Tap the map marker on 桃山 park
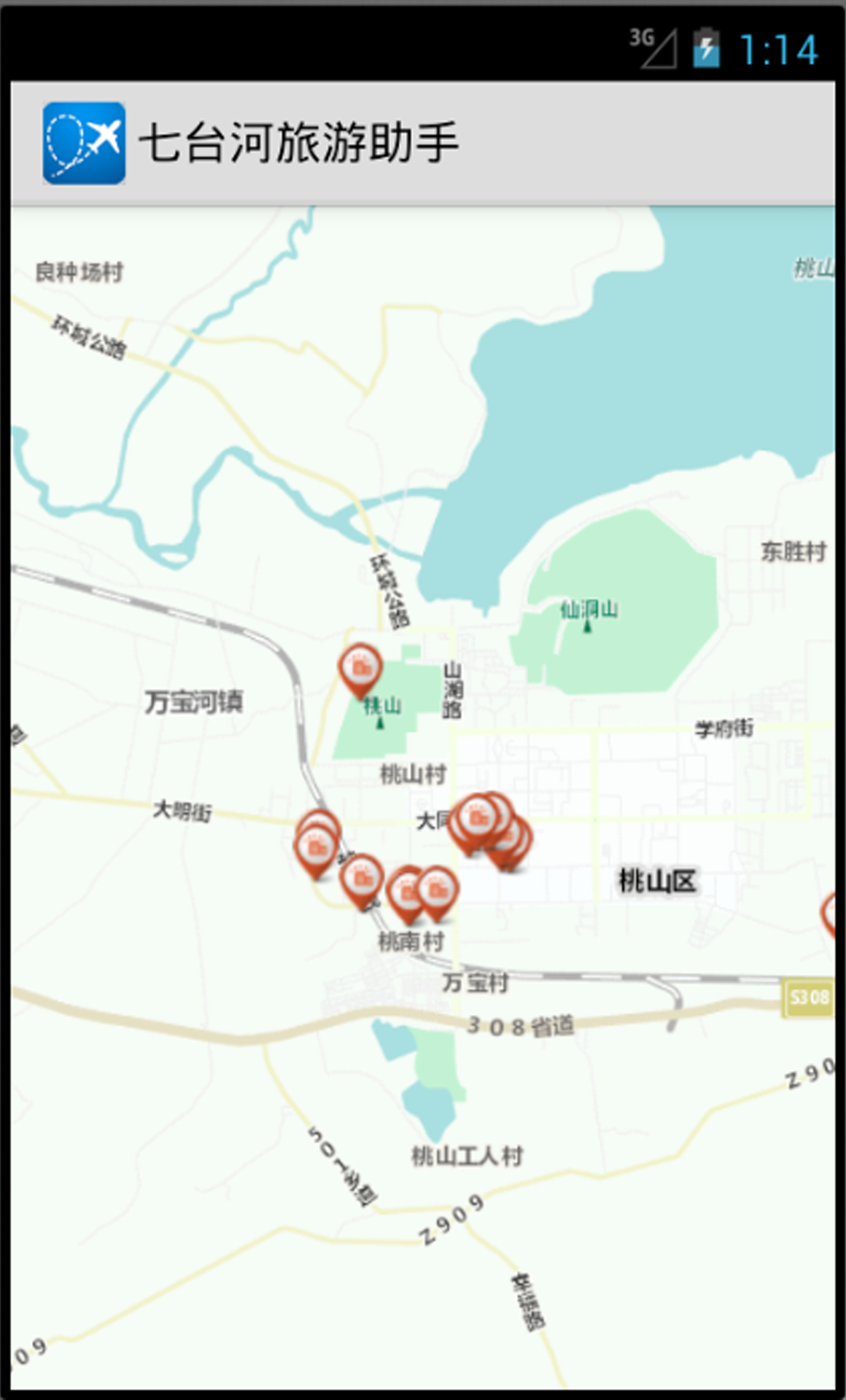846x1400 pixels. [360, 667]
